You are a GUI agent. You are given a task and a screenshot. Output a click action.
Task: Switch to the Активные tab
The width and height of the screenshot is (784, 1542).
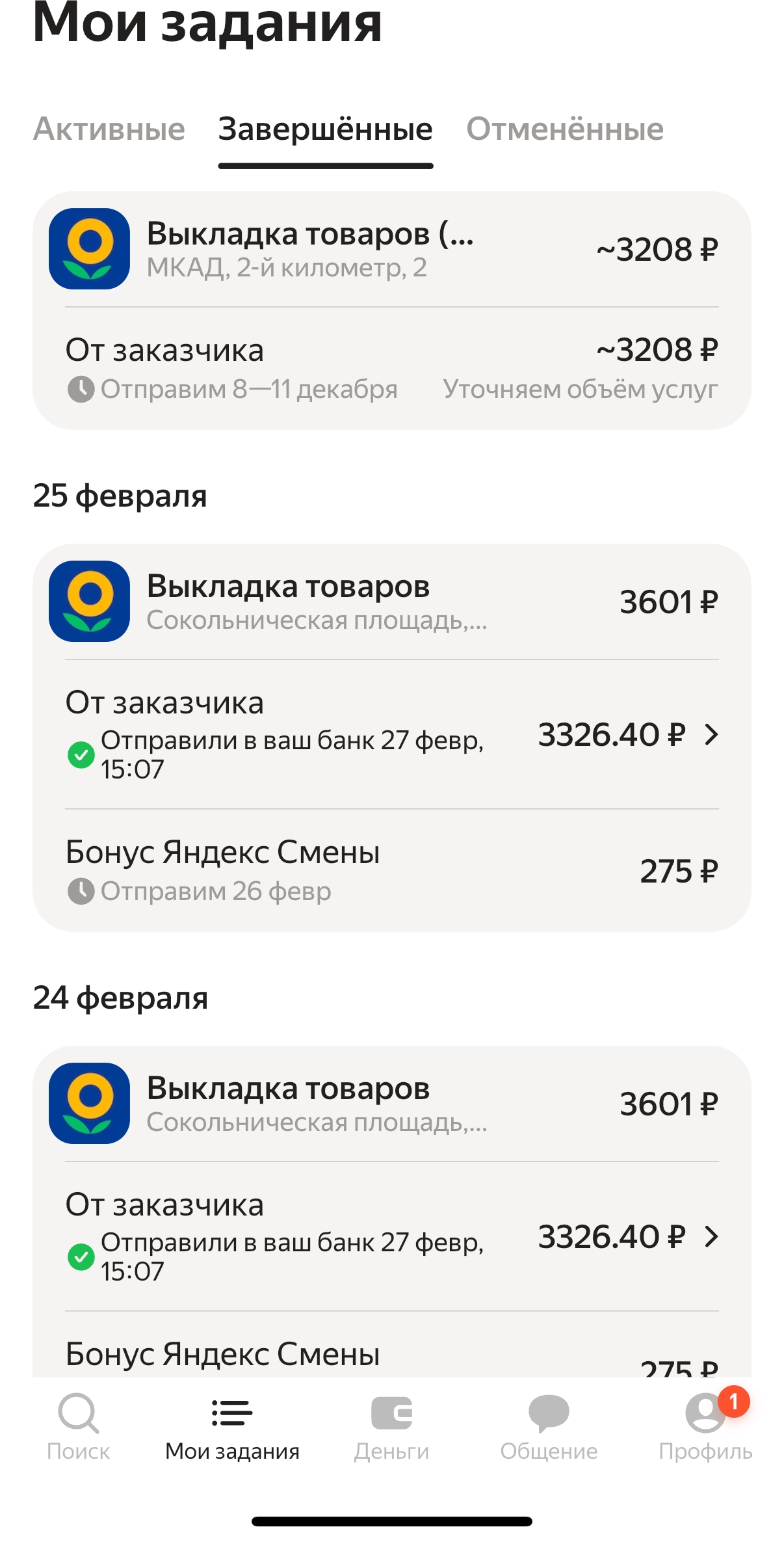tap(109, 129)
